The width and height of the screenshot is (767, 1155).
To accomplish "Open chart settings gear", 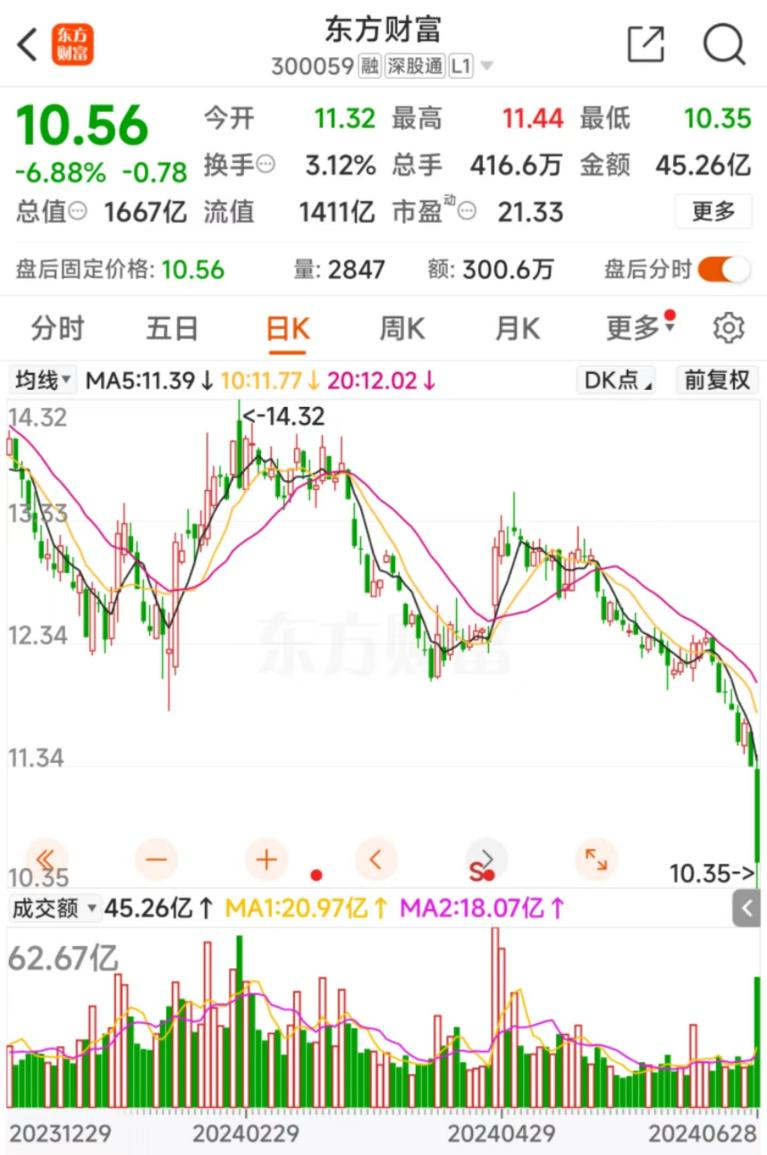I will [x=728, y=328].
